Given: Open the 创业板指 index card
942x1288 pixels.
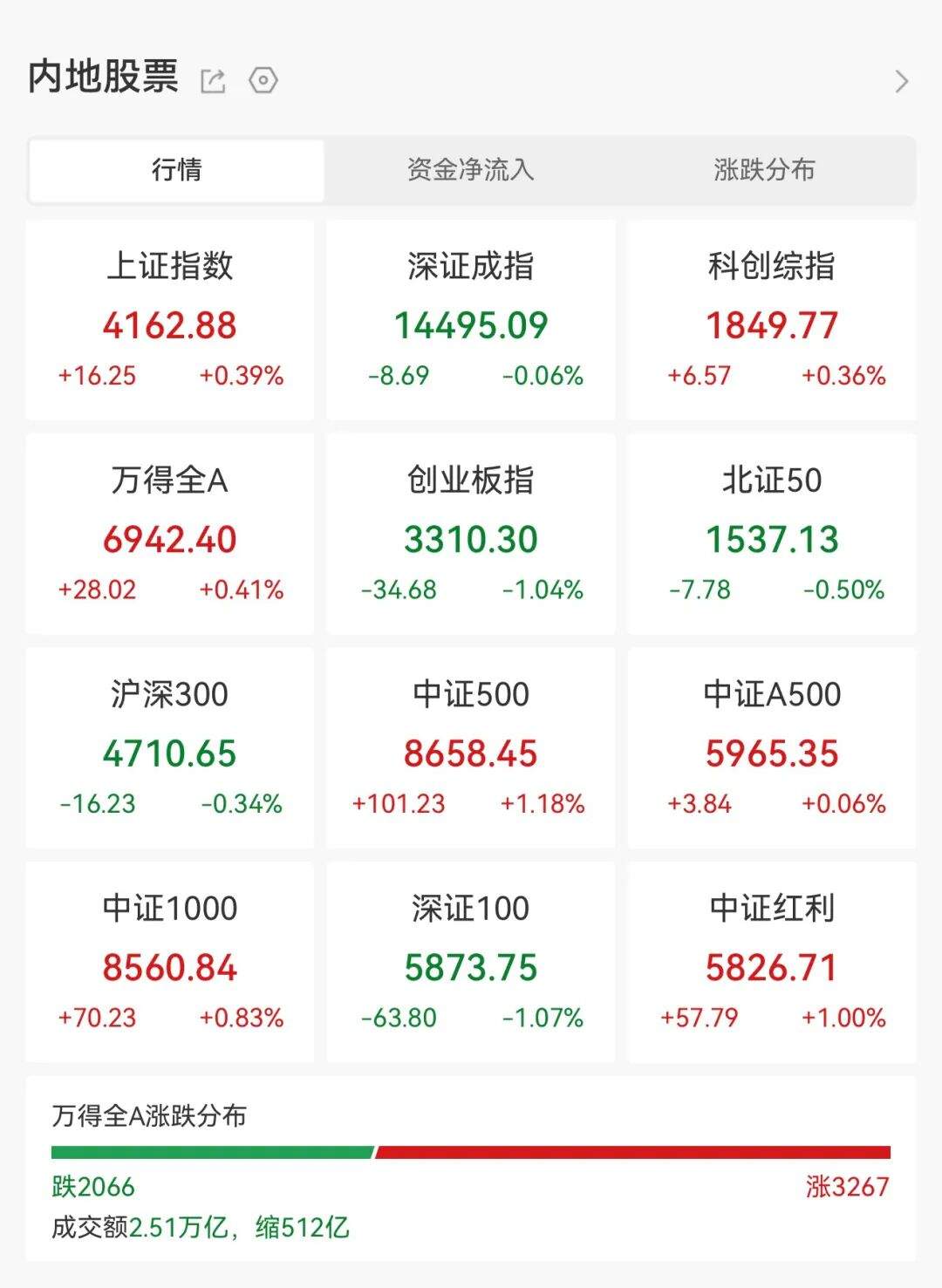Looking at the screenshot, I should (471, 532).
